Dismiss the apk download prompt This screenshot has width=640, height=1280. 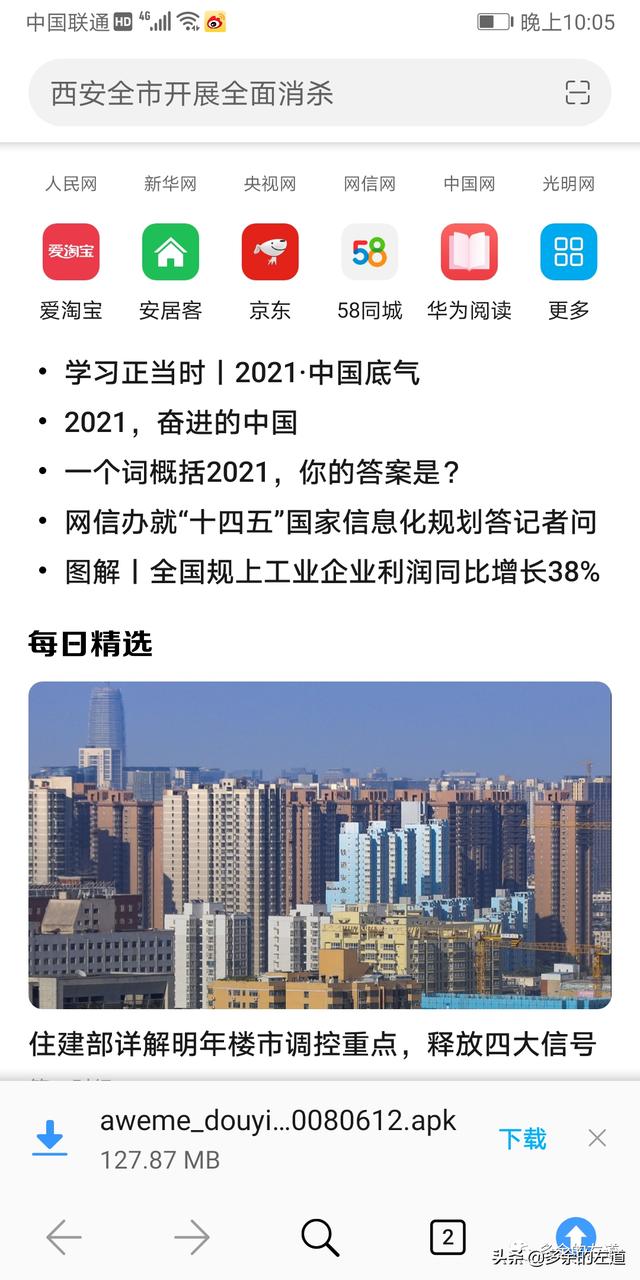click(597, 1138)
